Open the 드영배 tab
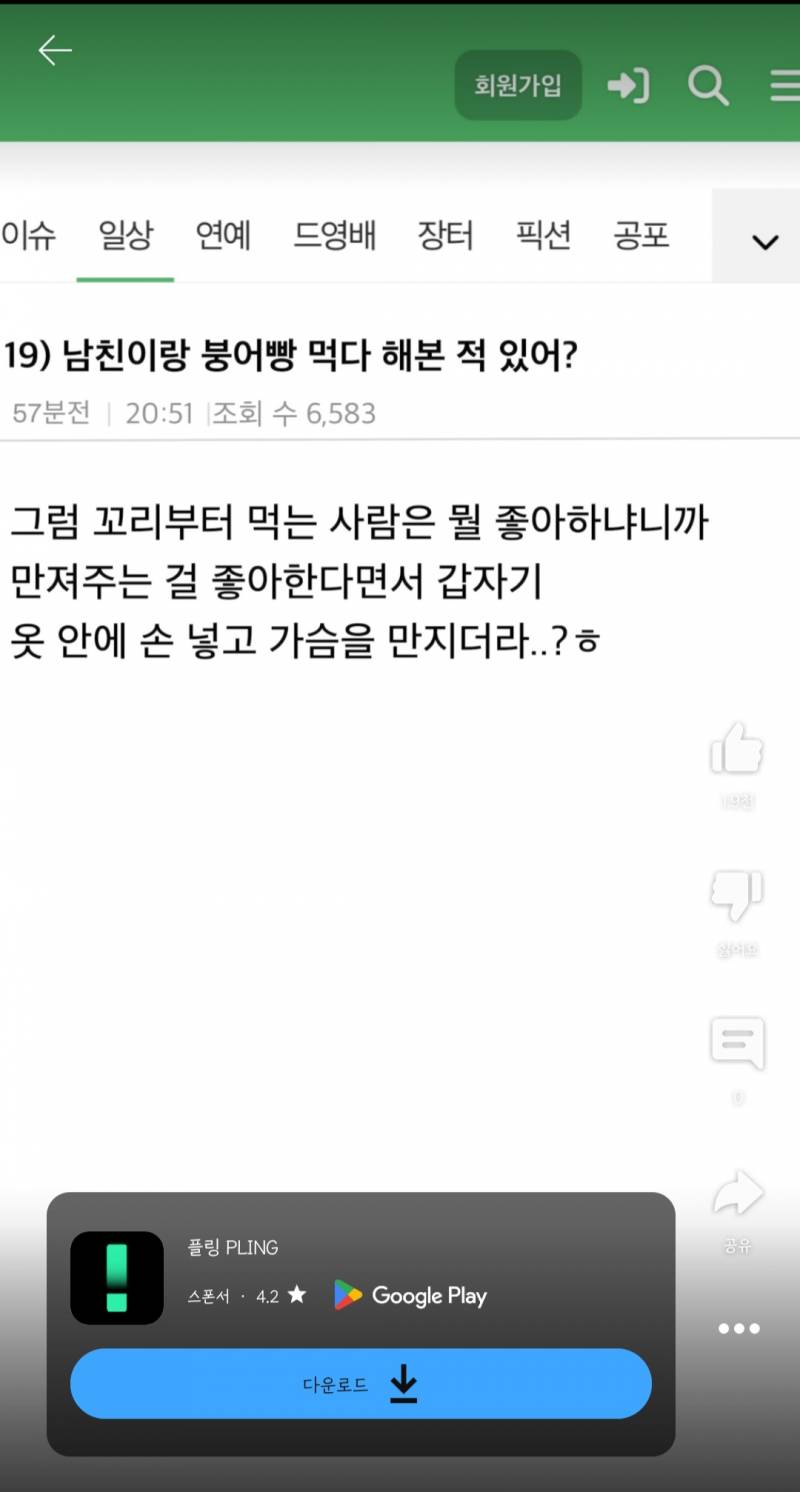Viewport: 800px width, 1492px height. [x=335, y=234]
